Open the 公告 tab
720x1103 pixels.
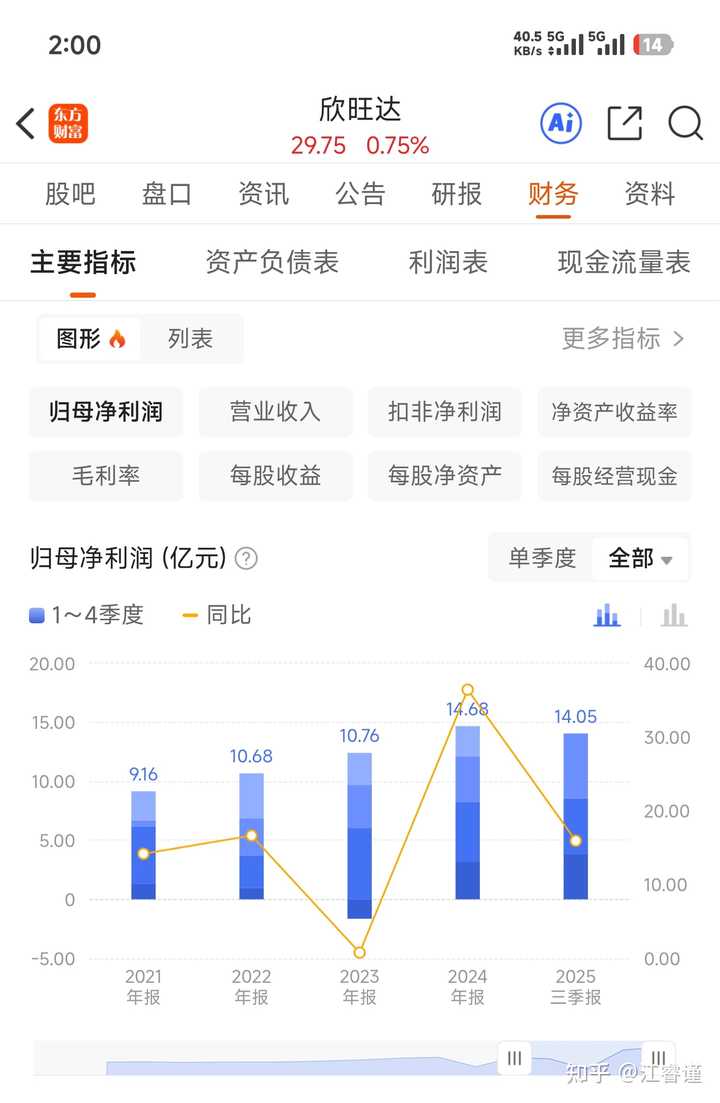tap(360, 193)
